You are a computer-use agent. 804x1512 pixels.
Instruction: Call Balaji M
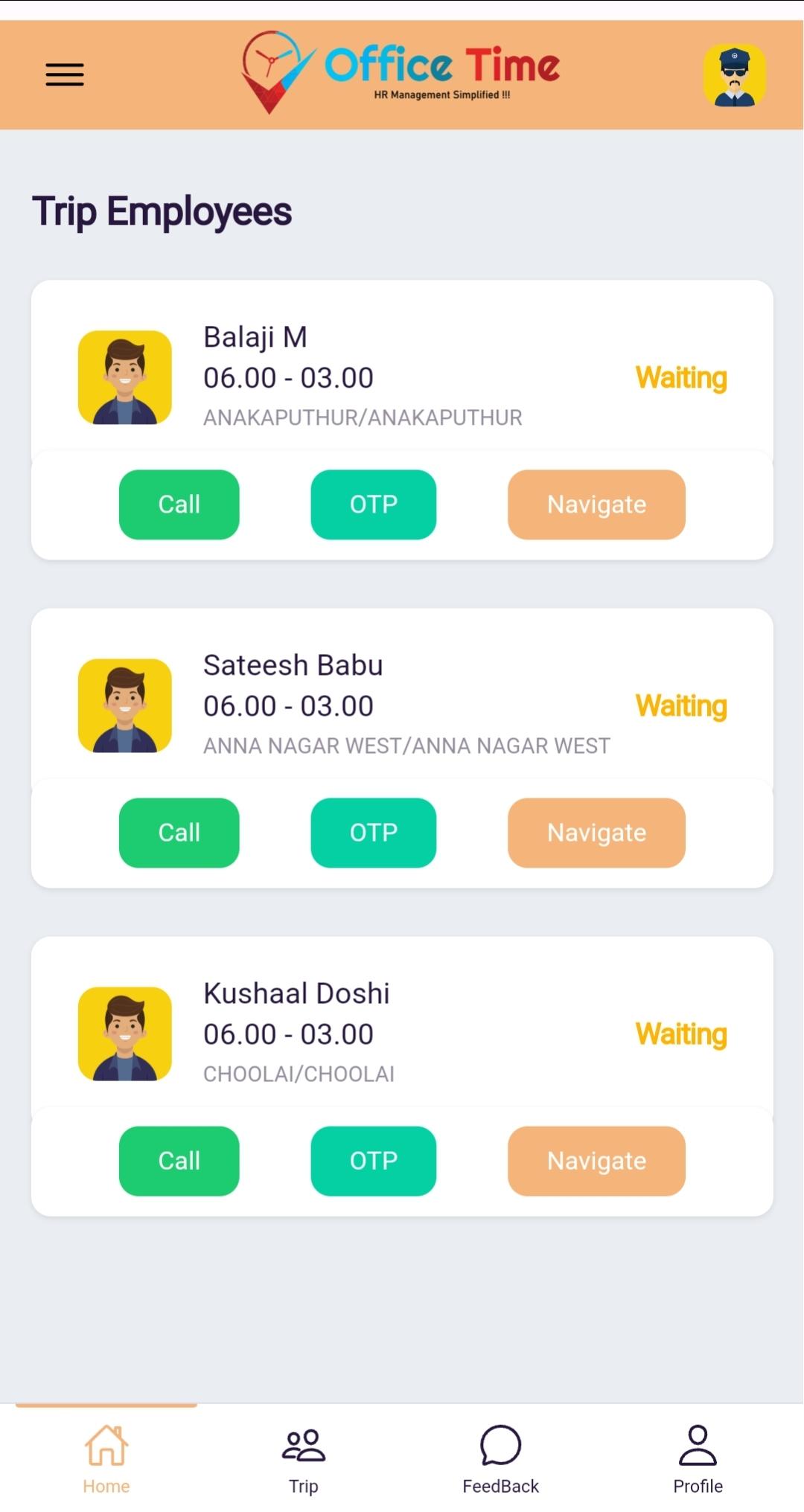pos(179,504)
